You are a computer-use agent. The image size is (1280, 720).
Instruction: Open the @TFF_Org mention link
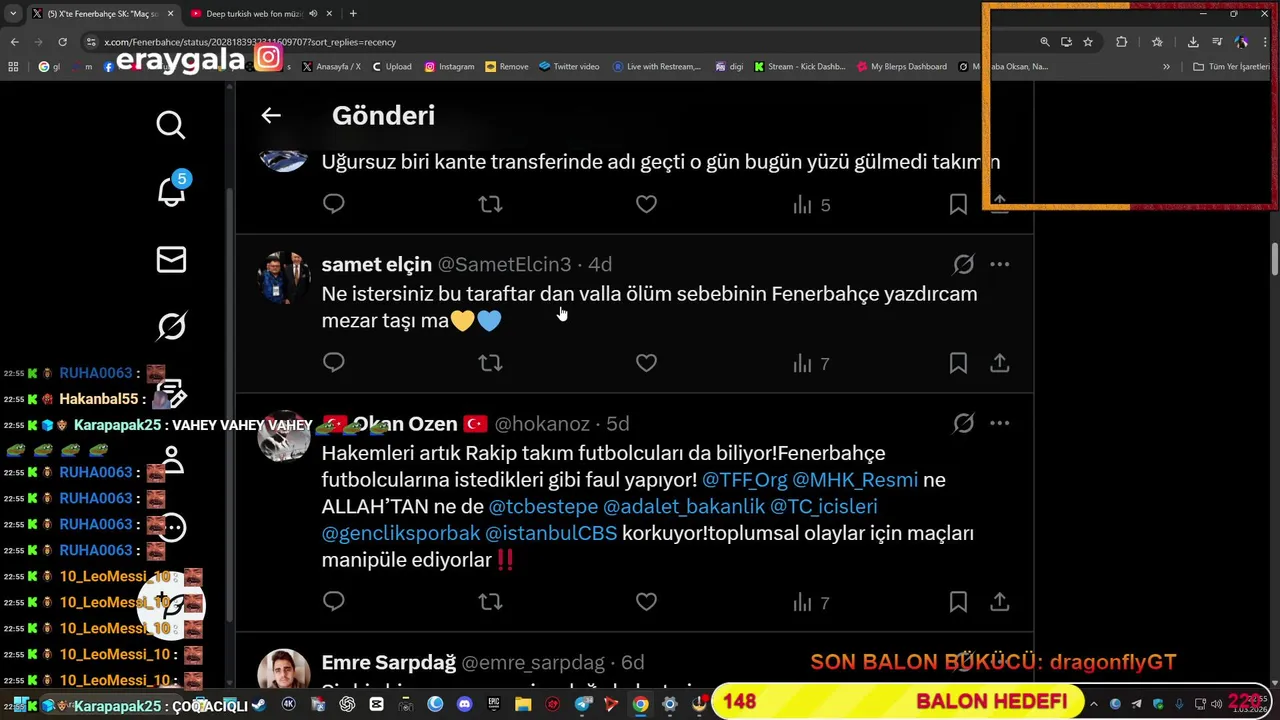pyautogui.click(x=744, y=480)
